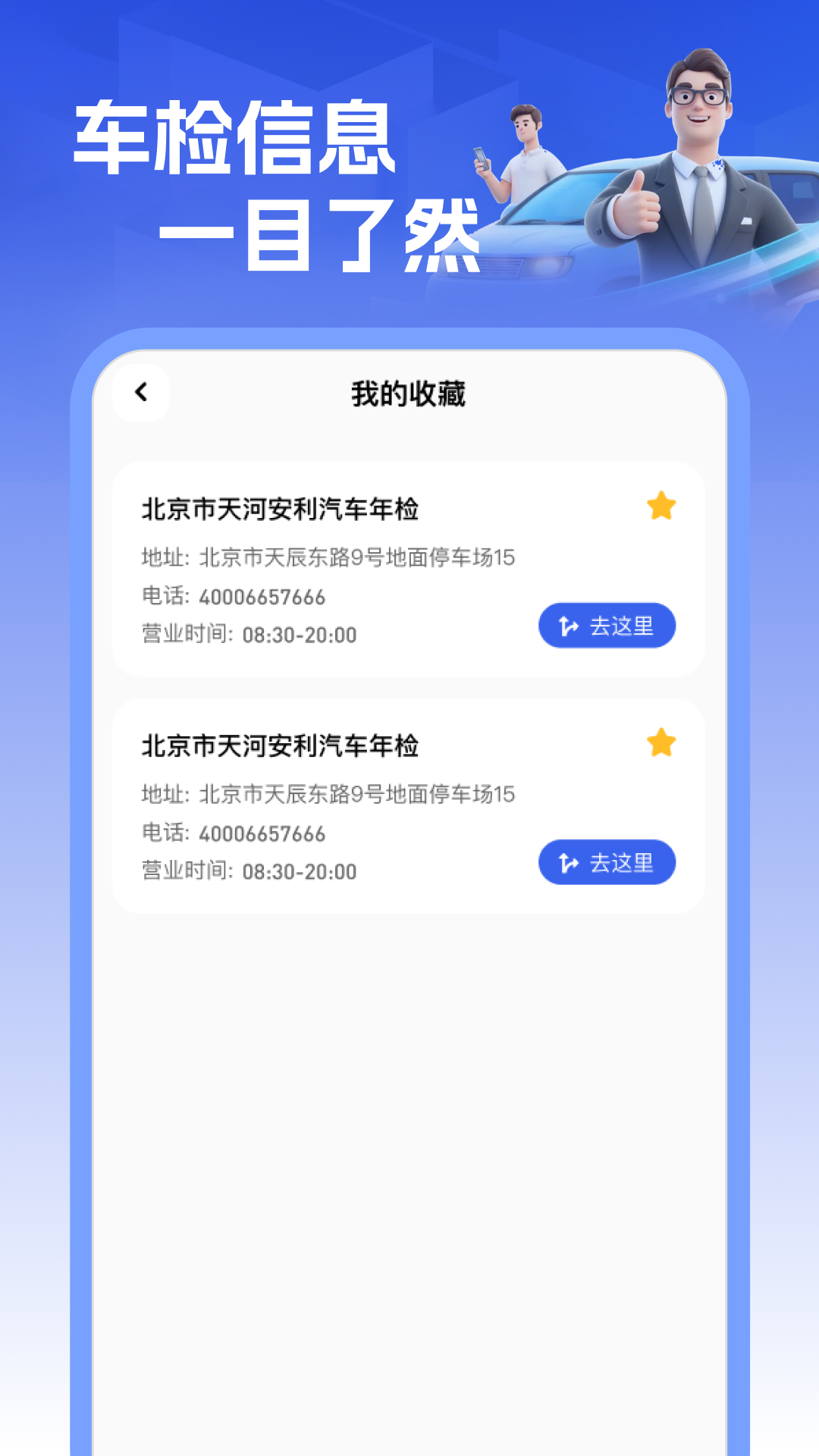Viewport: 819px width, 1456px height.
Task: Open the 车检信息 banner heading
Action: point(235,136)
